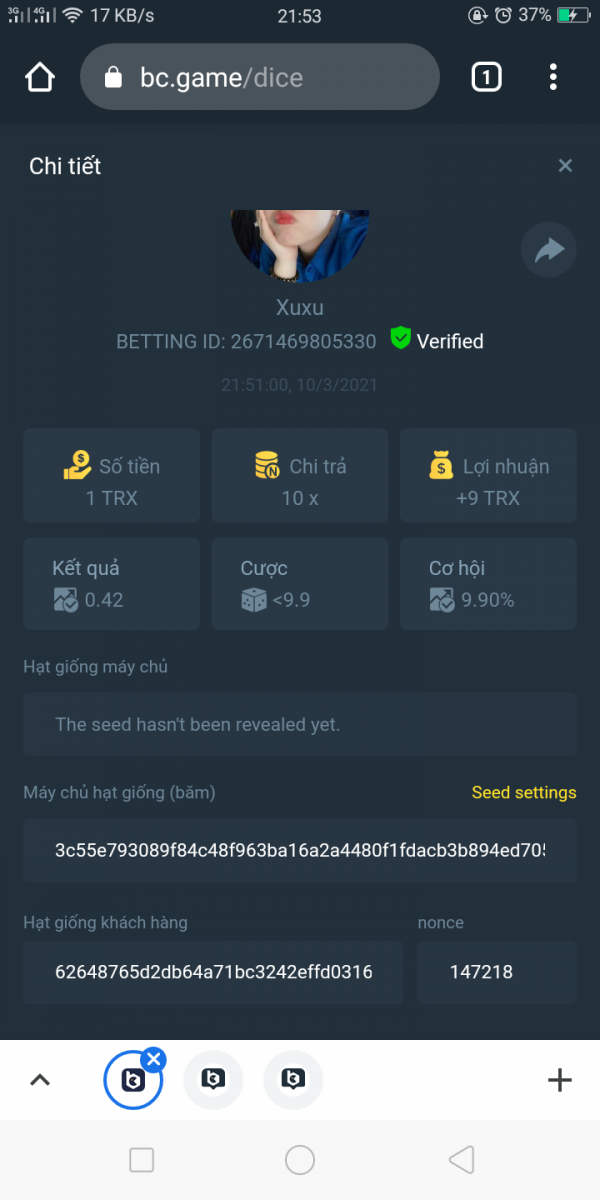
Task: Select the server seed hash field
Action: coord(300,850)
